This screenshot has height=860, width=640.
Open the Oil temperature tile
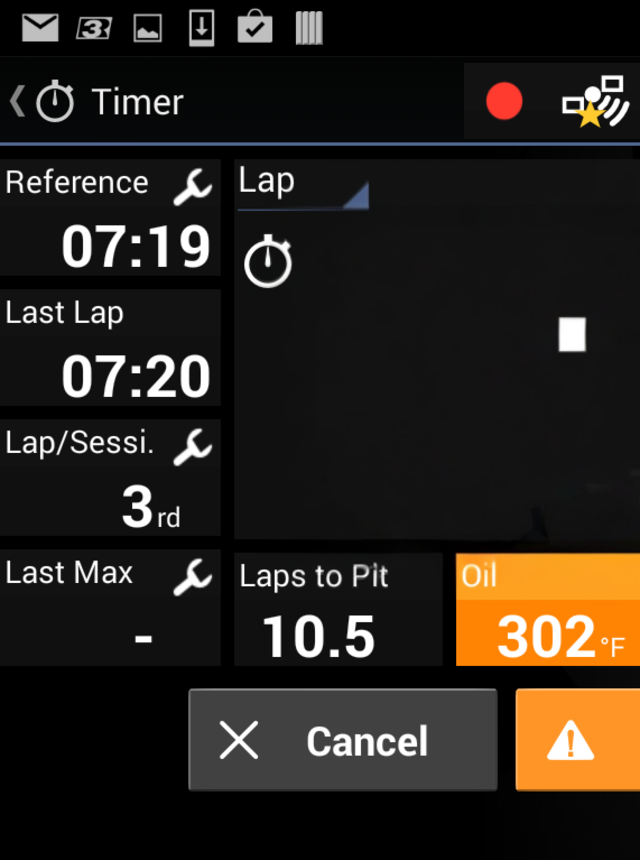547,610
